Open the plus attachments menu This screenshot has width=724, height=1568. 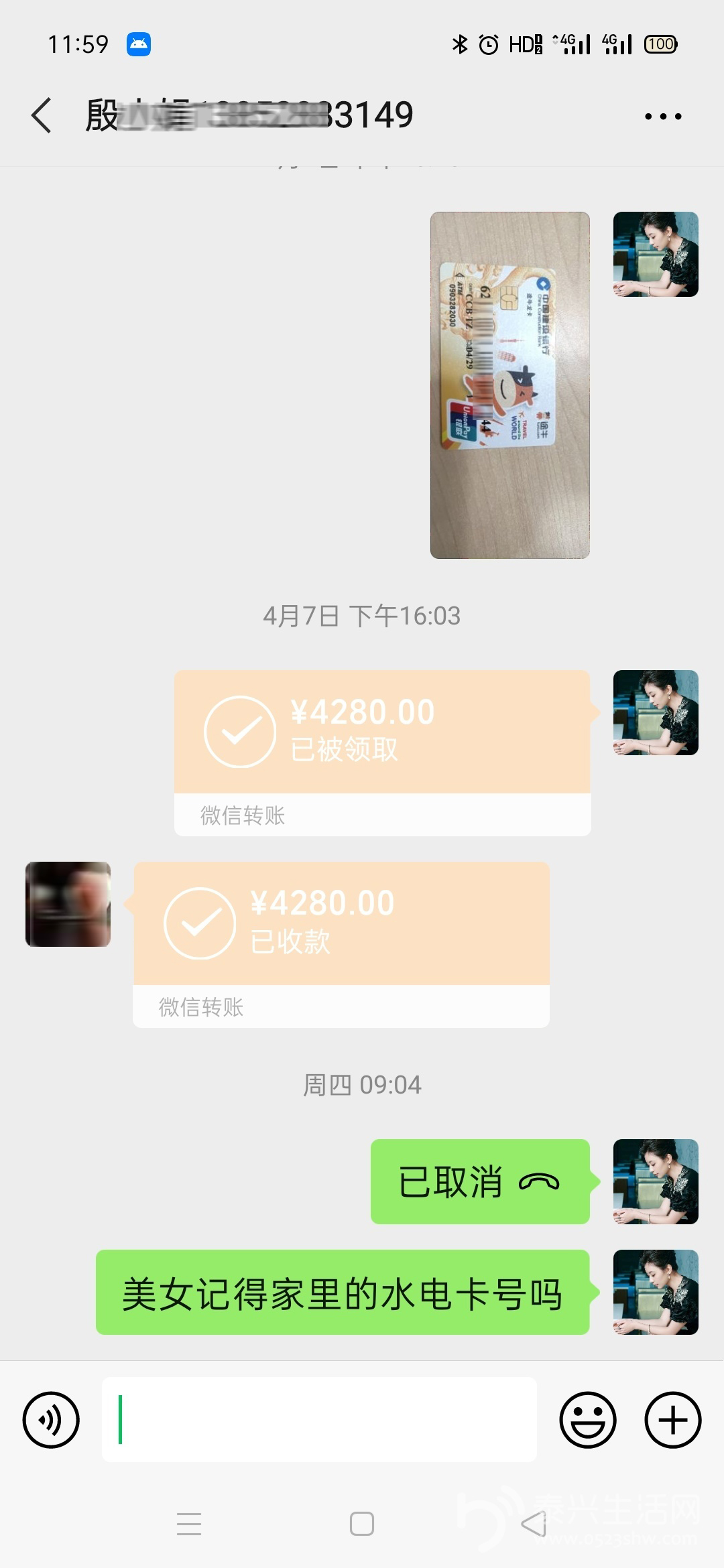(672, 1420)
